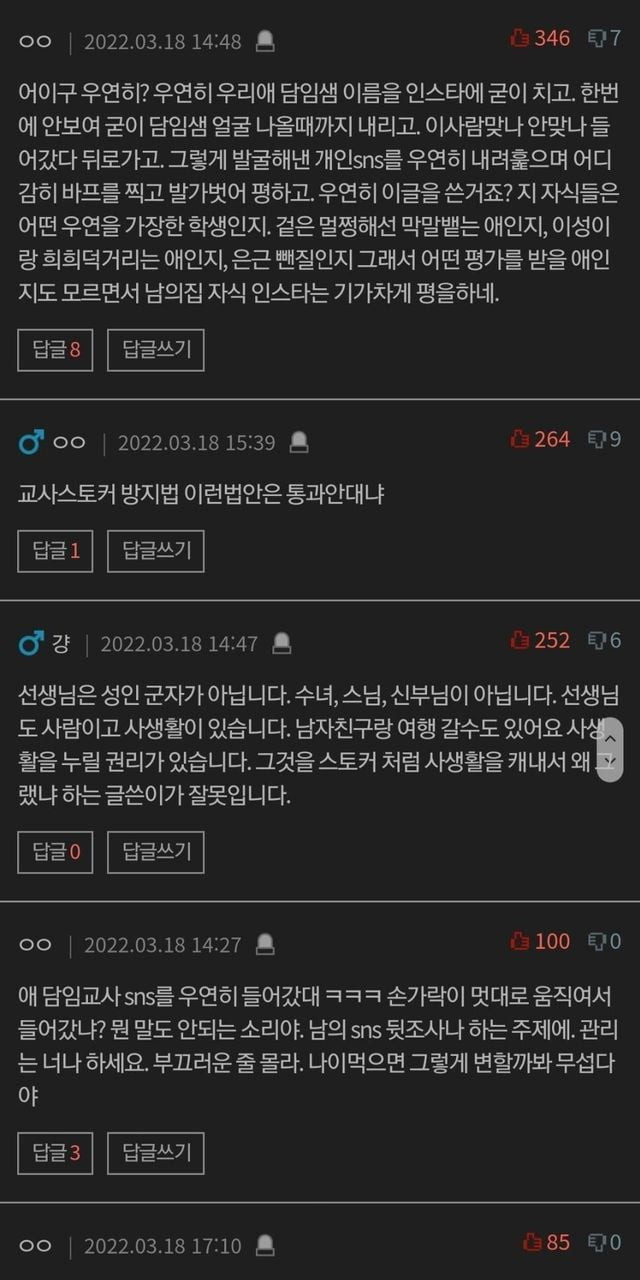640x1280 pixels.
Task: Open the 3 replies under the 14:27 comment
Action: click(x=55, y=1153)
